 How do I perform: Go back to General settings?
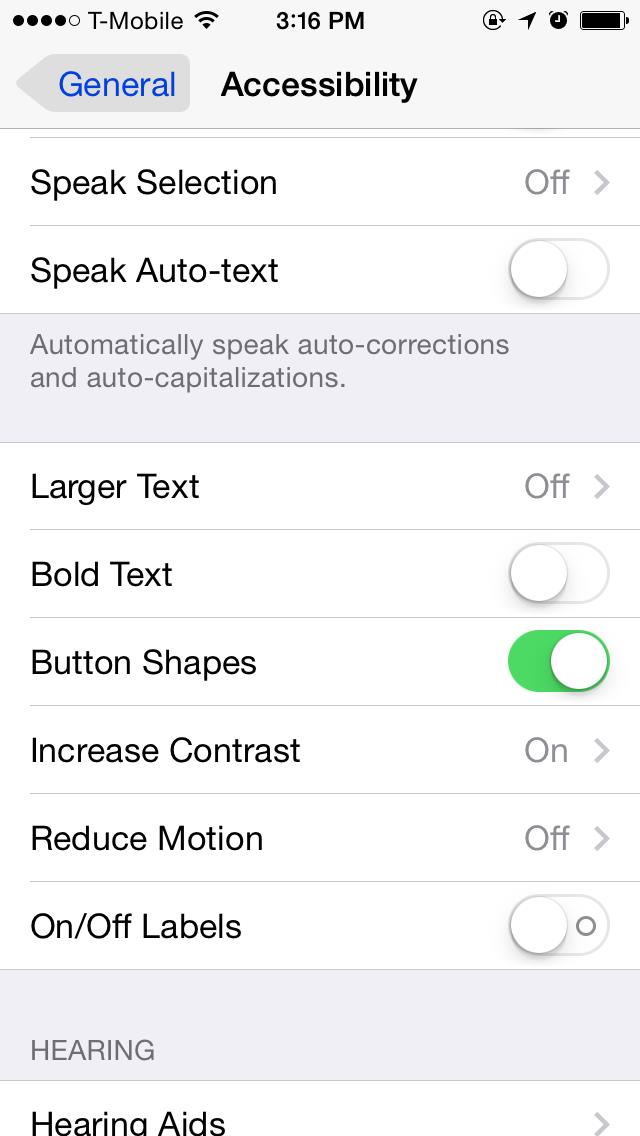(105, 84)
